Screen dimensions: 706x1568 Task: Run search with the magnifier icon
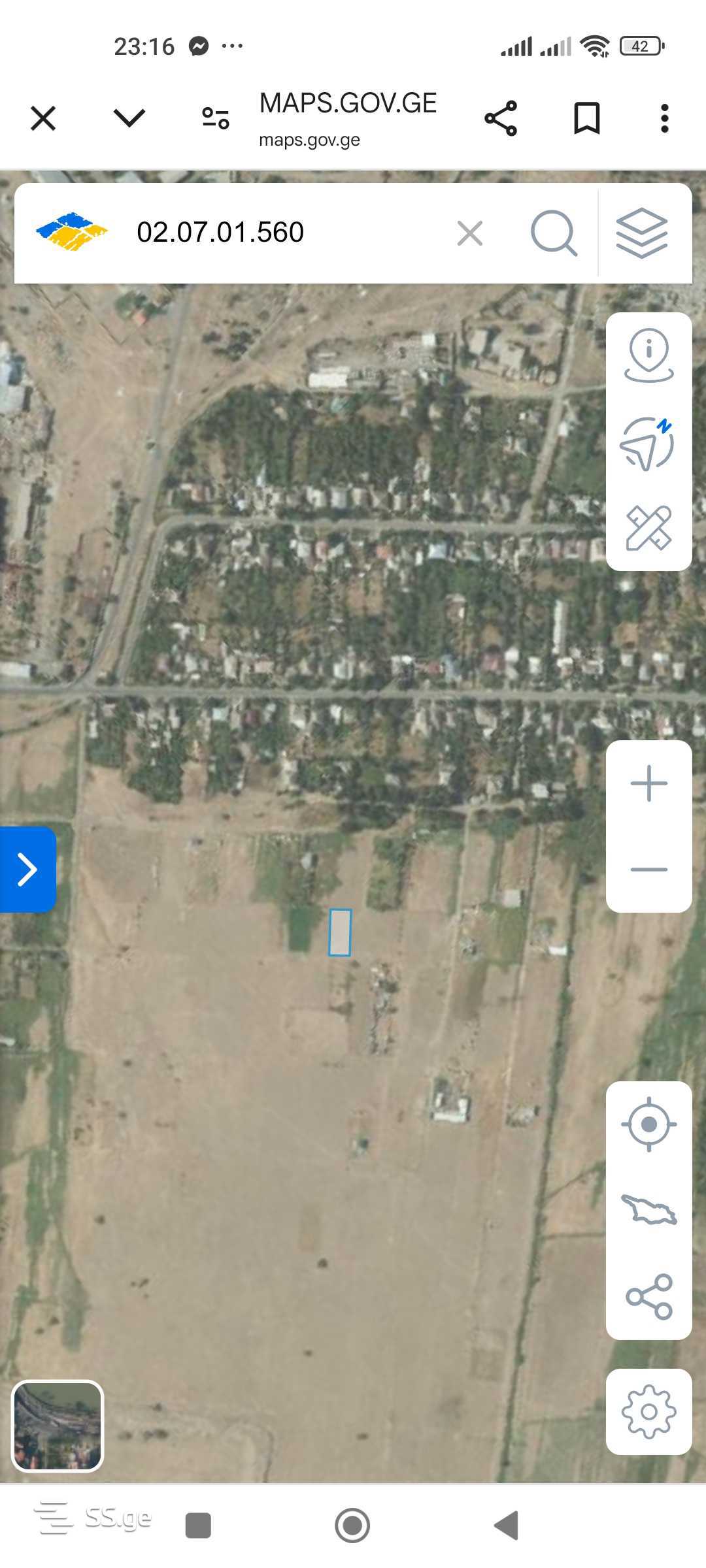(x=554, y=233)
